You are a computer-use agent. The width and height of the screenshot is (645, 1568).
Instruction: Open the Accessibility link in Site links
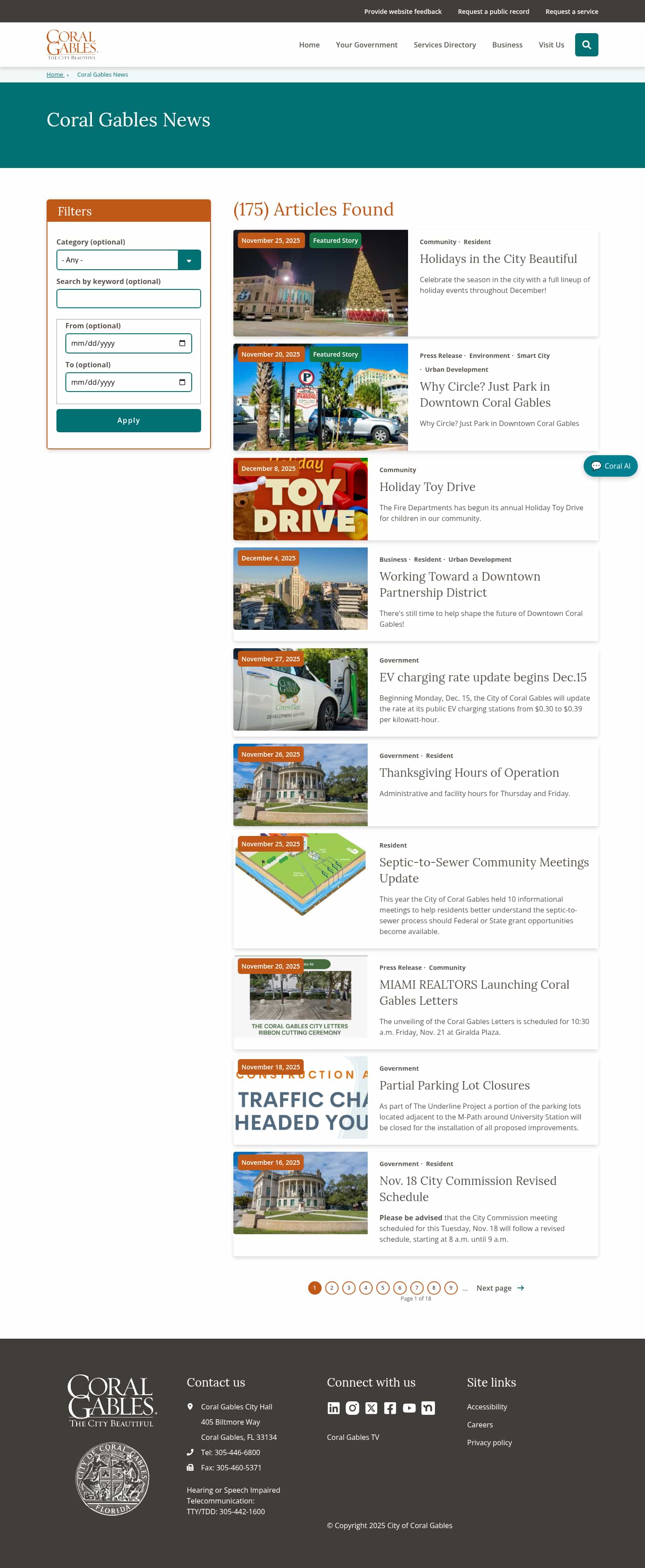[487, 1406]
